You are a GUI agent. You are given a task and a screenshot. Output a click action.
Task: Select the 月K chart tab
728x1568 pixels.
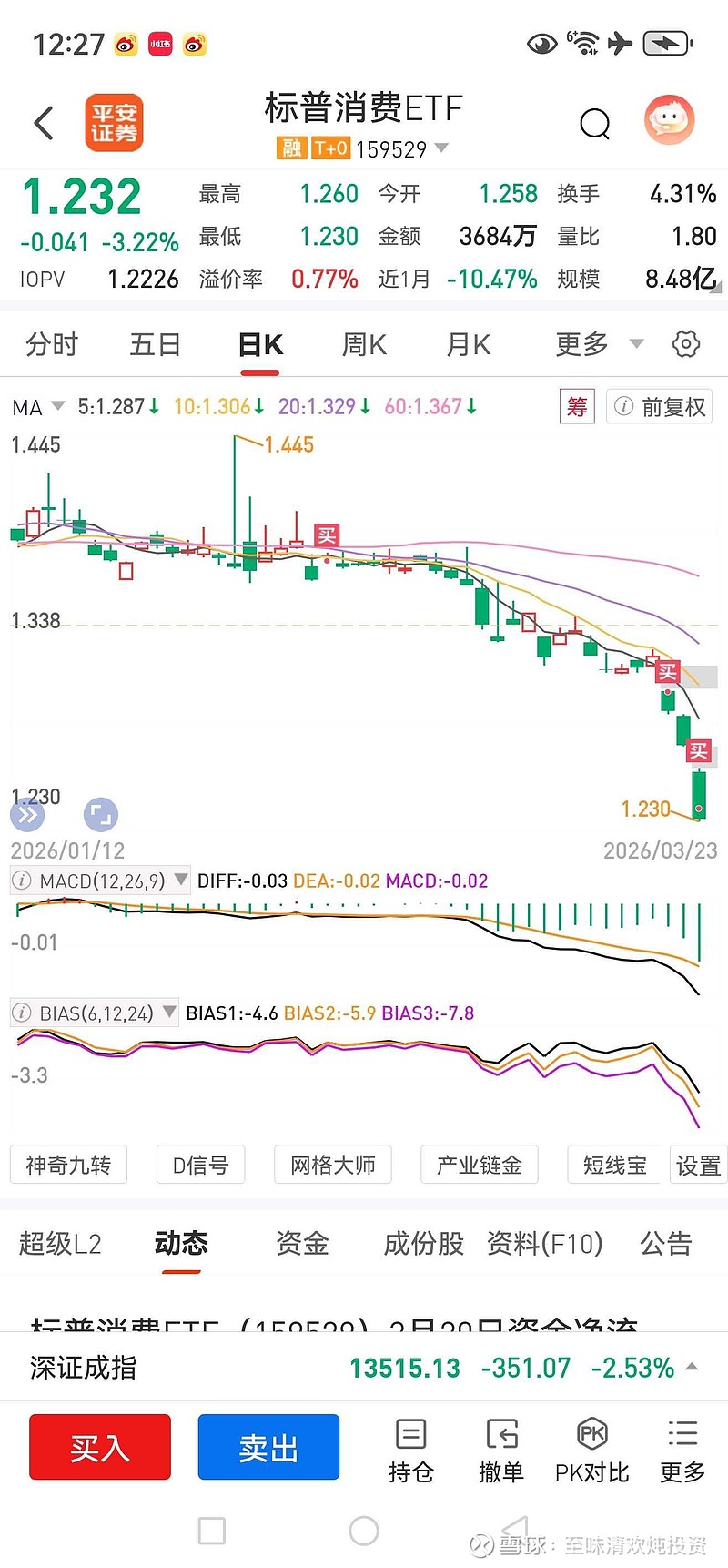coord(468,344)
